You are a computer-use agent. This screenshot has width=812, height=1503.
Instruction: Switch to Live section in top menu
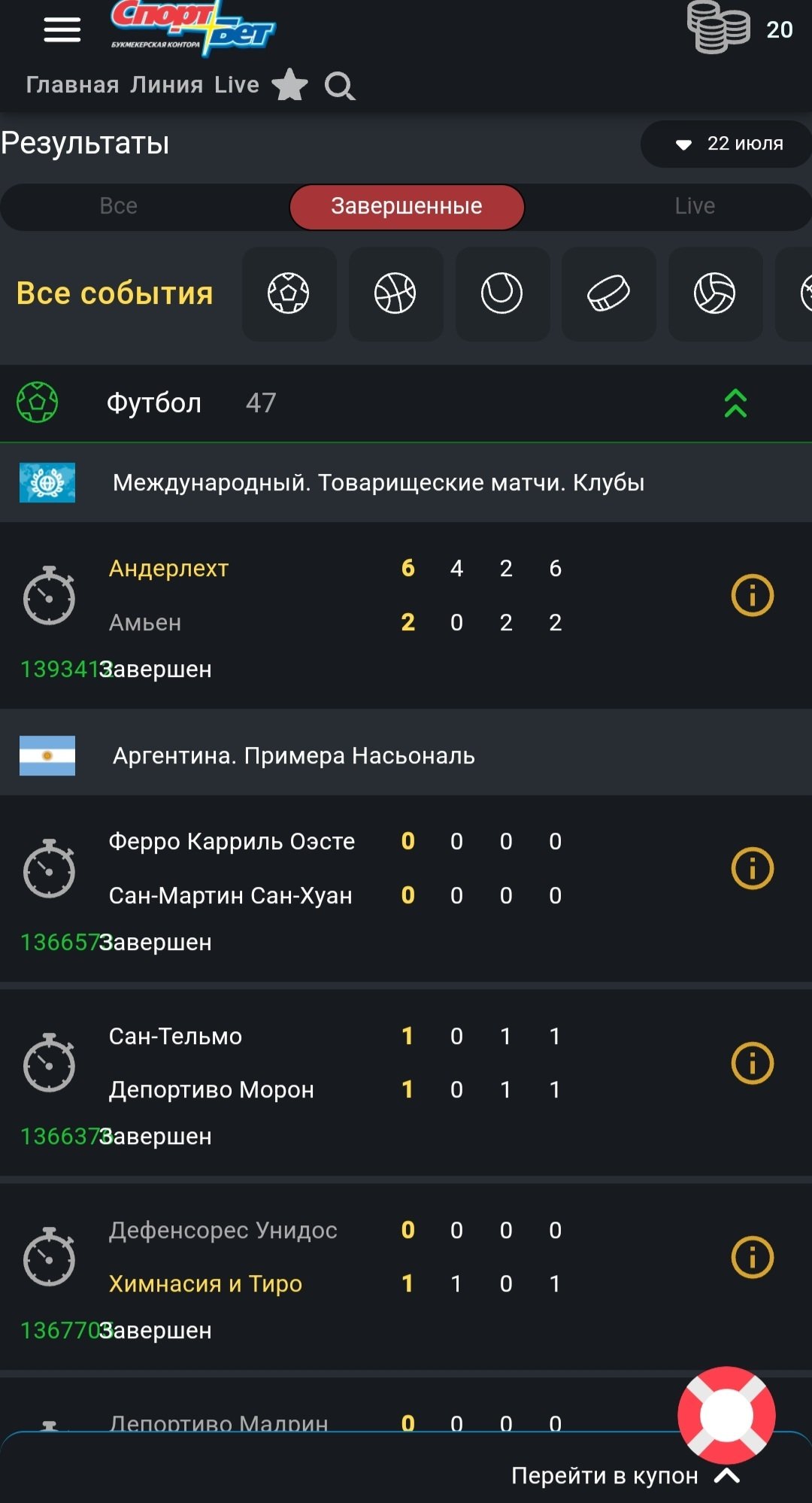tap(236, 85)
